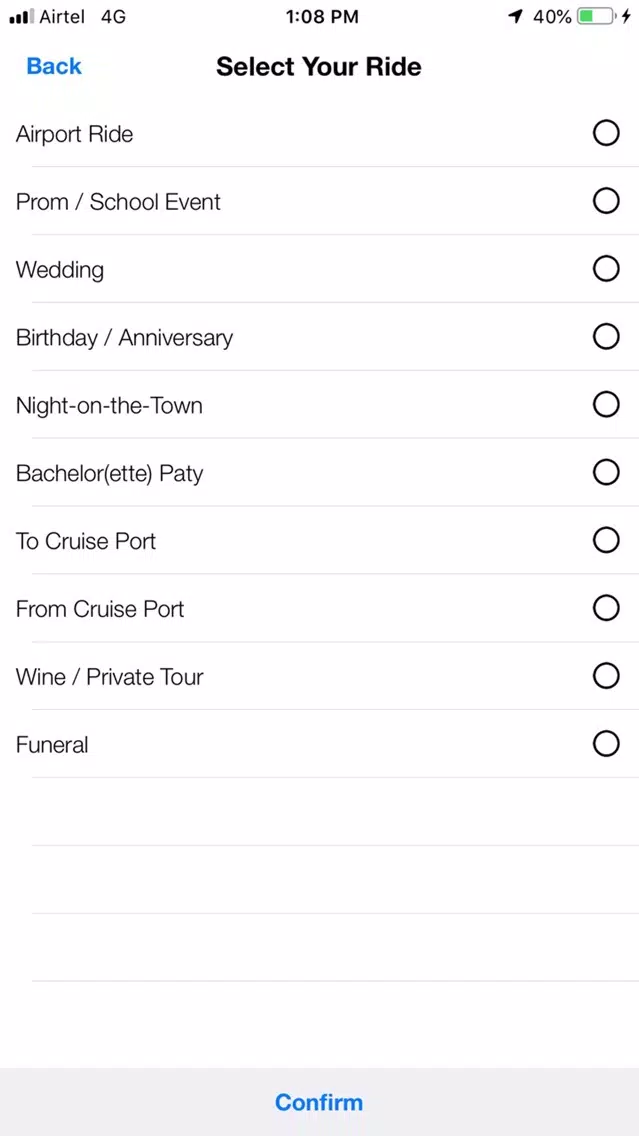Viewport: 639px width, 1136px height.
Task: Choose From Cruise Port ride
Action: tap(320, 608)
